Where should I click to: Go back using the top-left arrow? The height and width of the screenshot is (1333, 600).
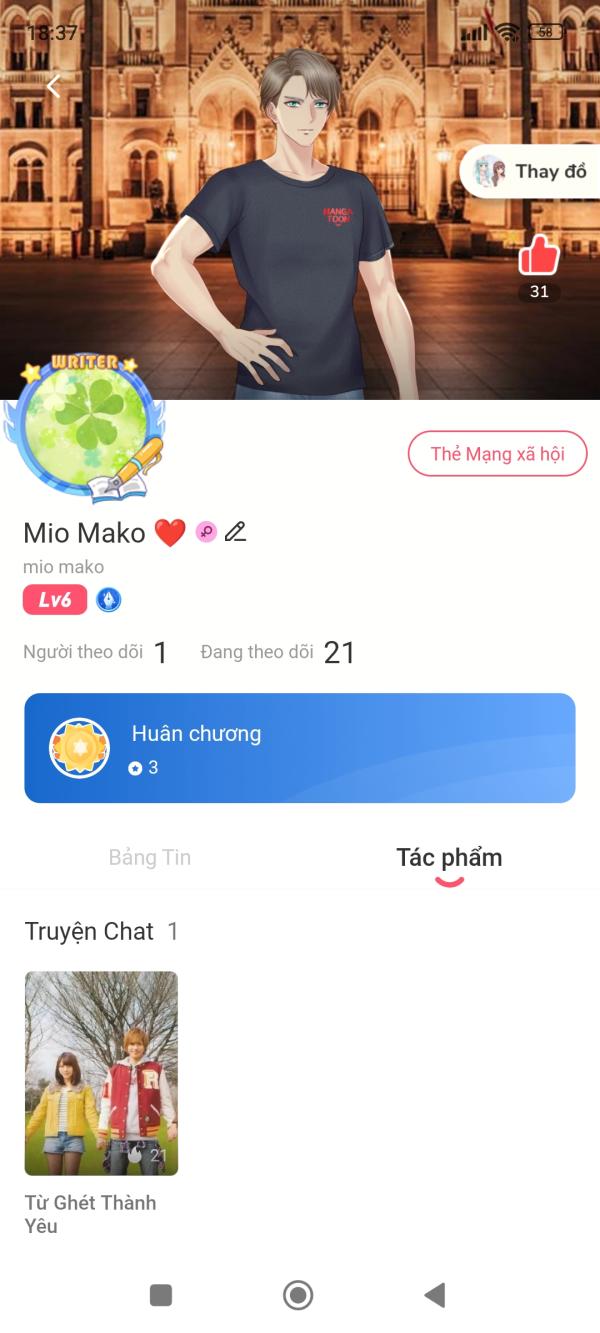(x=54, y=87)
